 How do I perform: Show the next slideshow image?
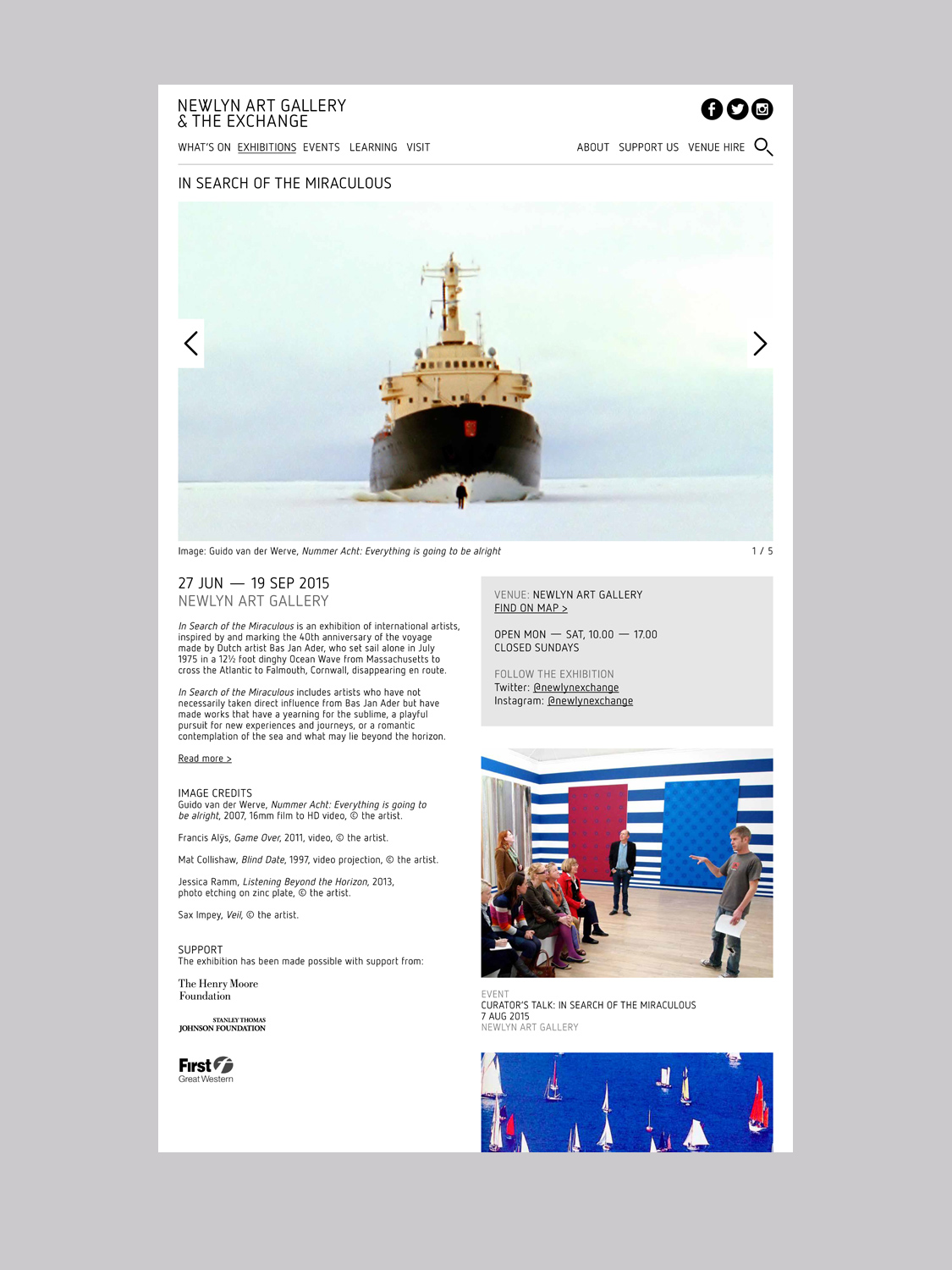760,344
